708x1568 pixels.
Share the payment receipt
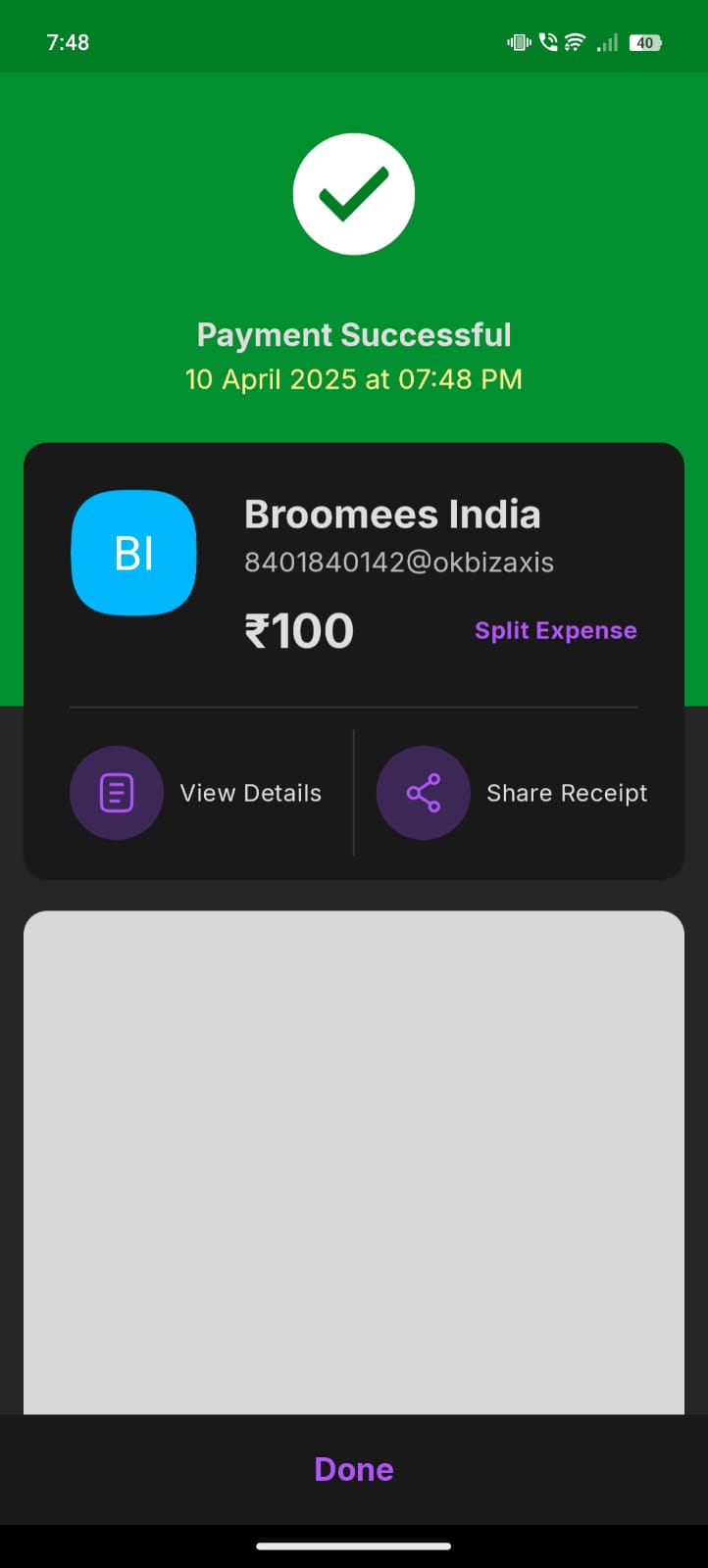pos(512,793)
